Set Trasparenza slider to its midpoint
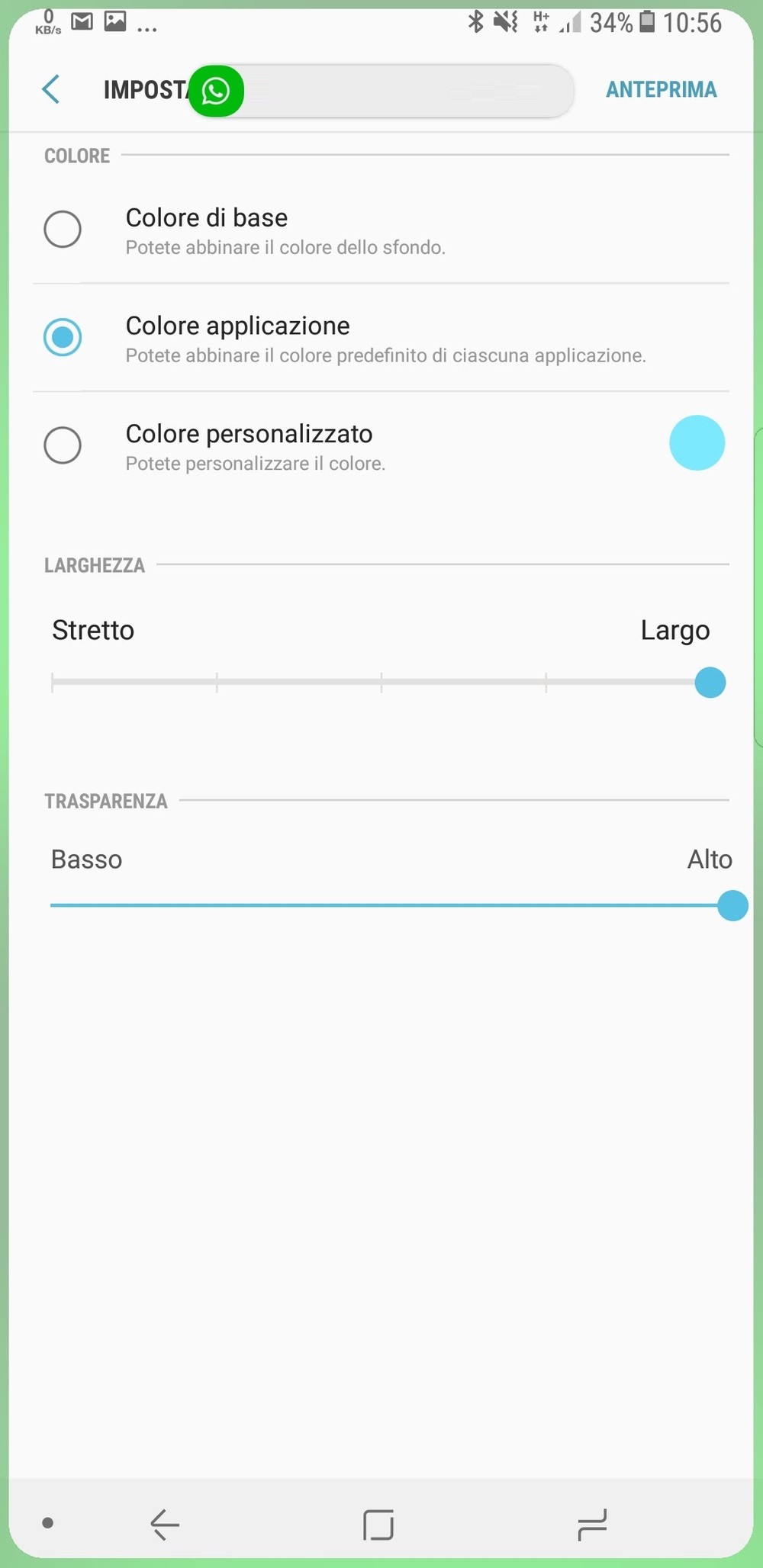763x1568 pixels. [x=391, y=905]
